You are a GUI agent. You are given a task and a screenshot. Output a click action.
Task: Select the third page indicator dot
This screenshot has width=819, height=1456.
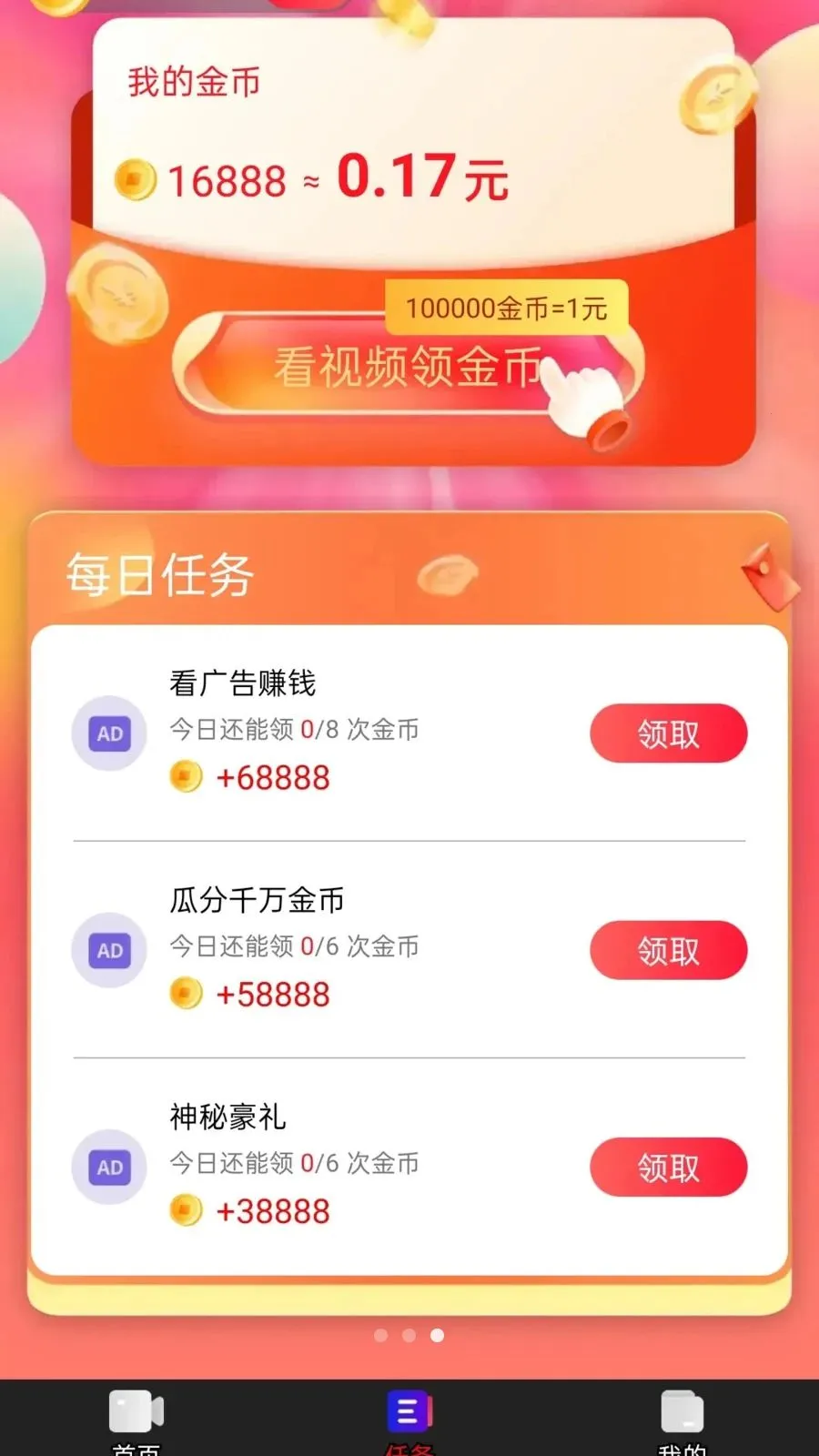(436, 1334)
